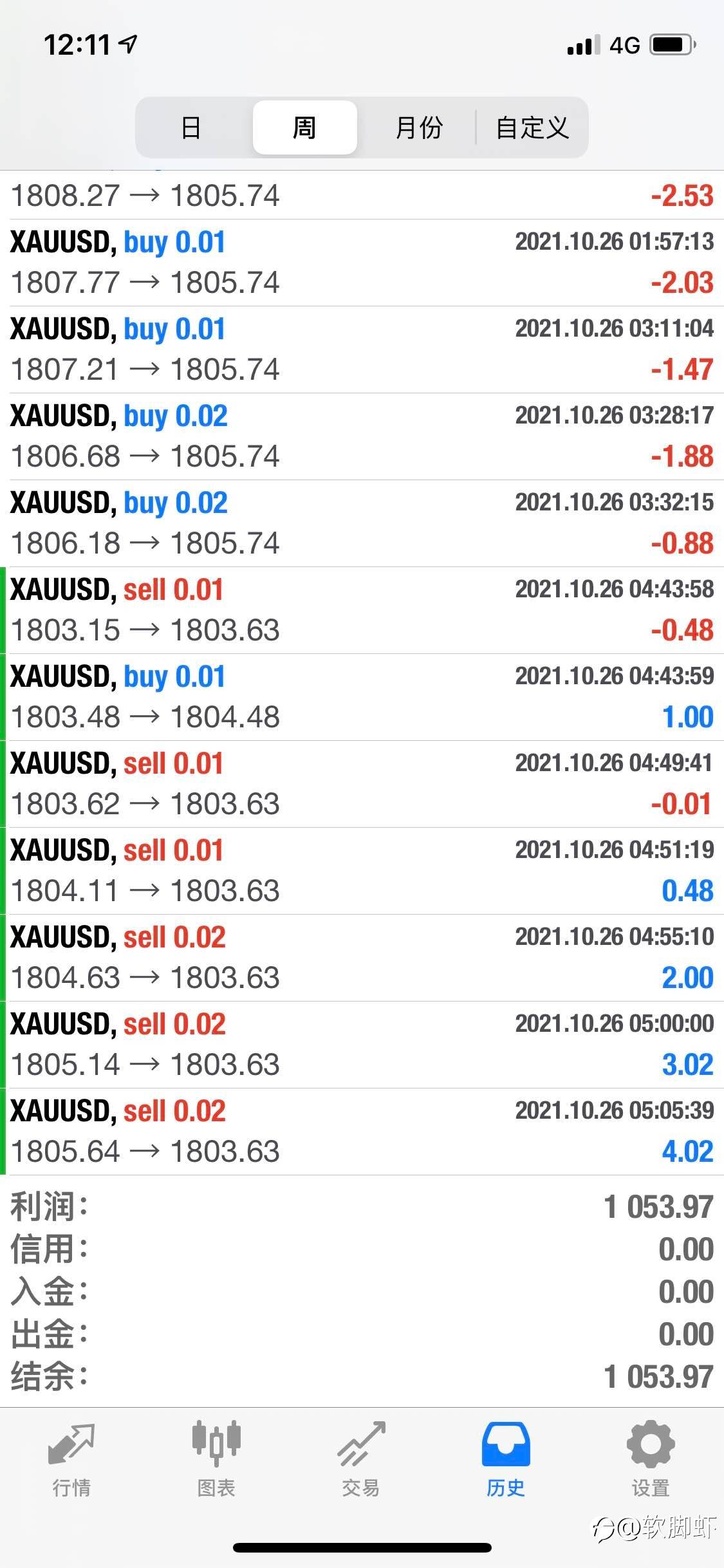View the sell 0.01 trade at 04:43:58

point(362,610)
